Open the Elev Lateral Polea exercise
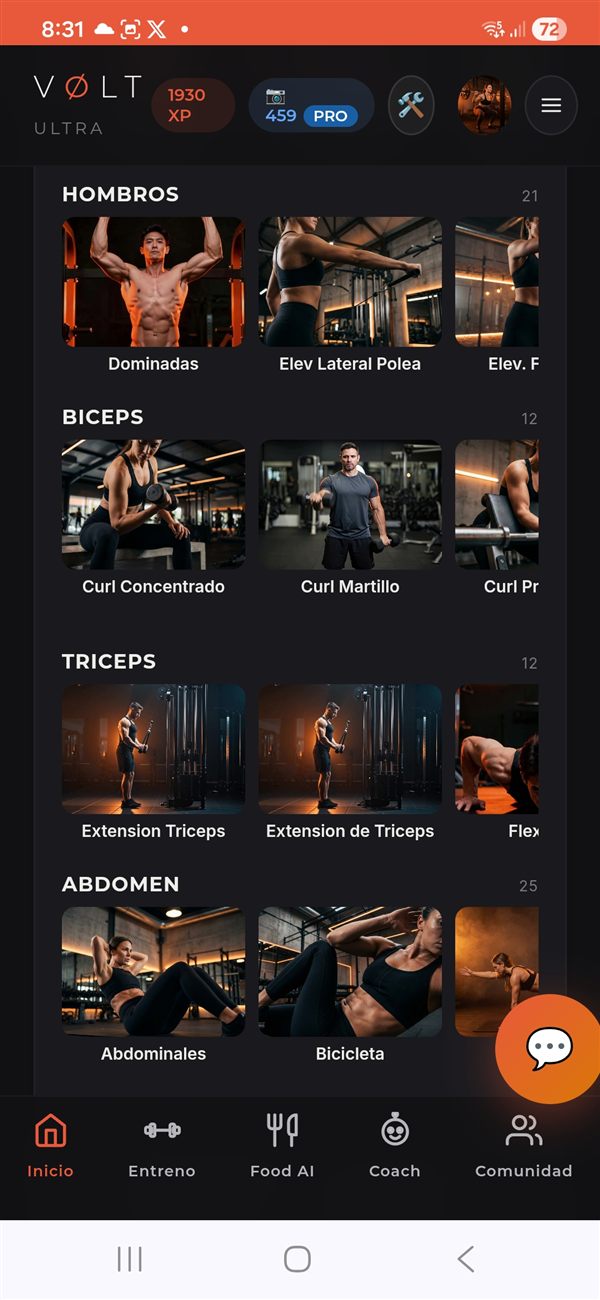Screen dimensions: 600x1300 pos(350,296)
